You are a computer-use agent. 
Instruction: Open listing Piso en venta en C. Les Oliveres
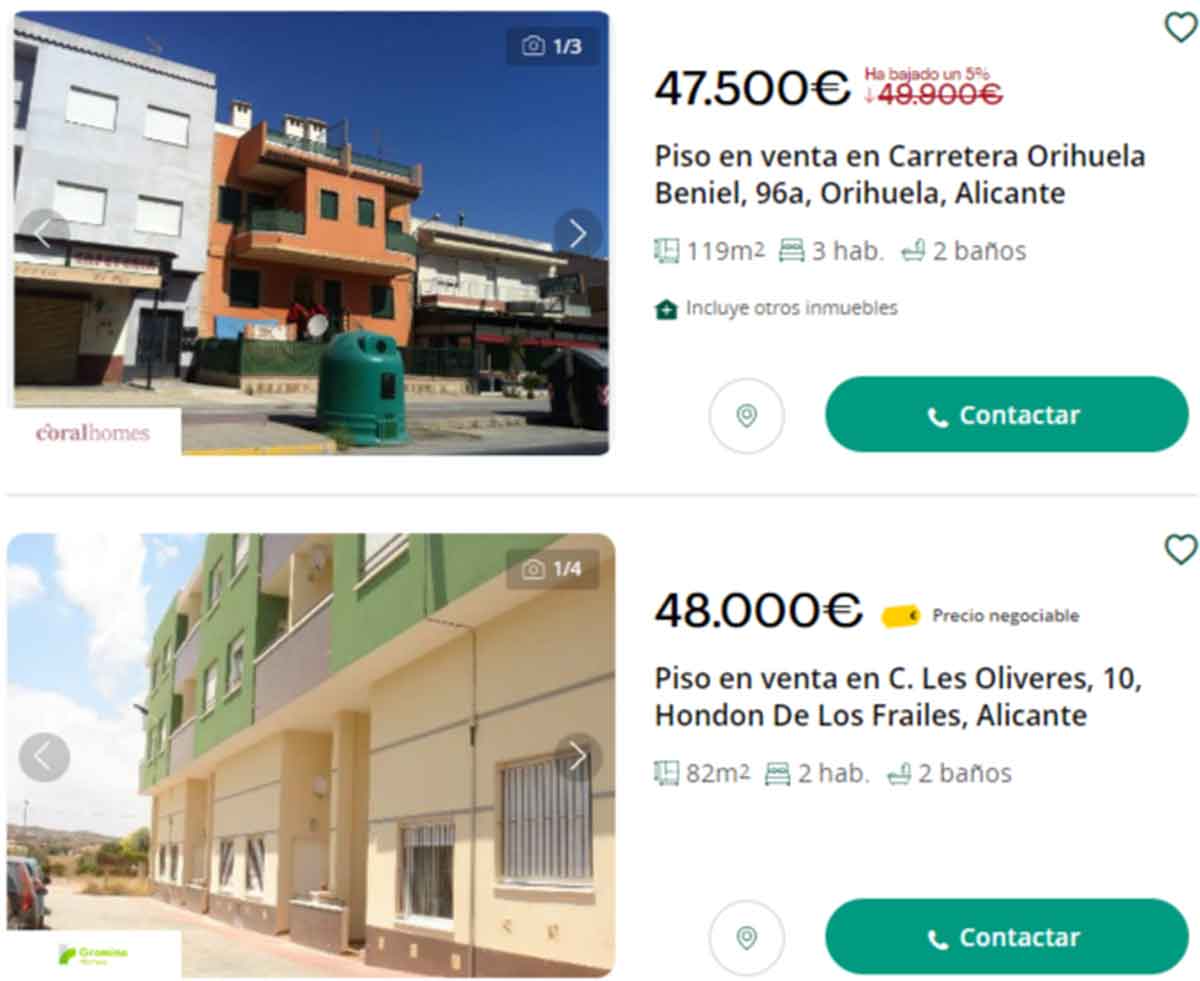[x=897, y=697]
